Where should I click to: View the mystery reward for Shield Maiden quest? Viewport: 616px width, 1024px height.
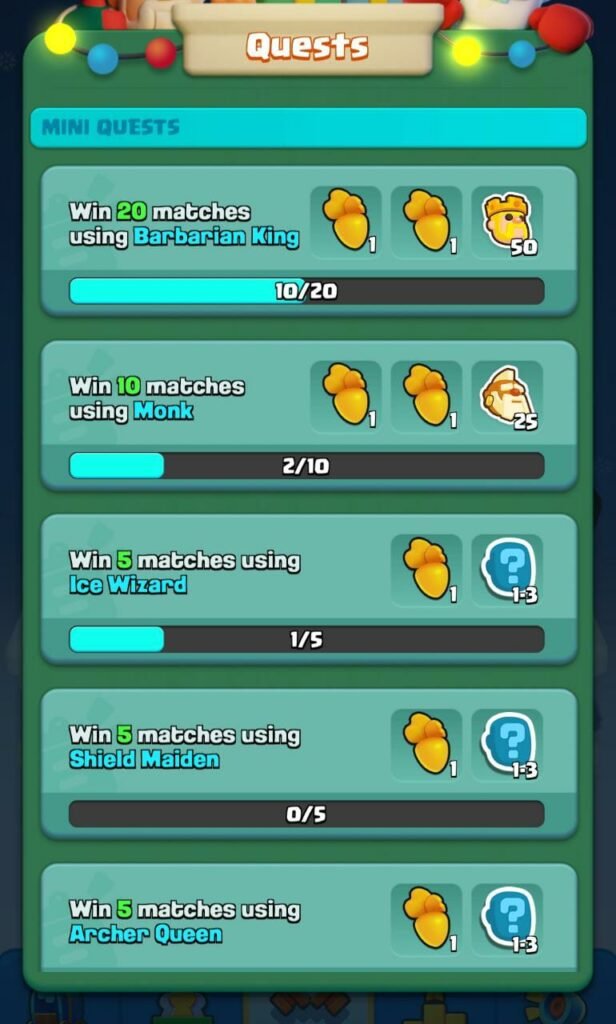click(x=507, y=745)
